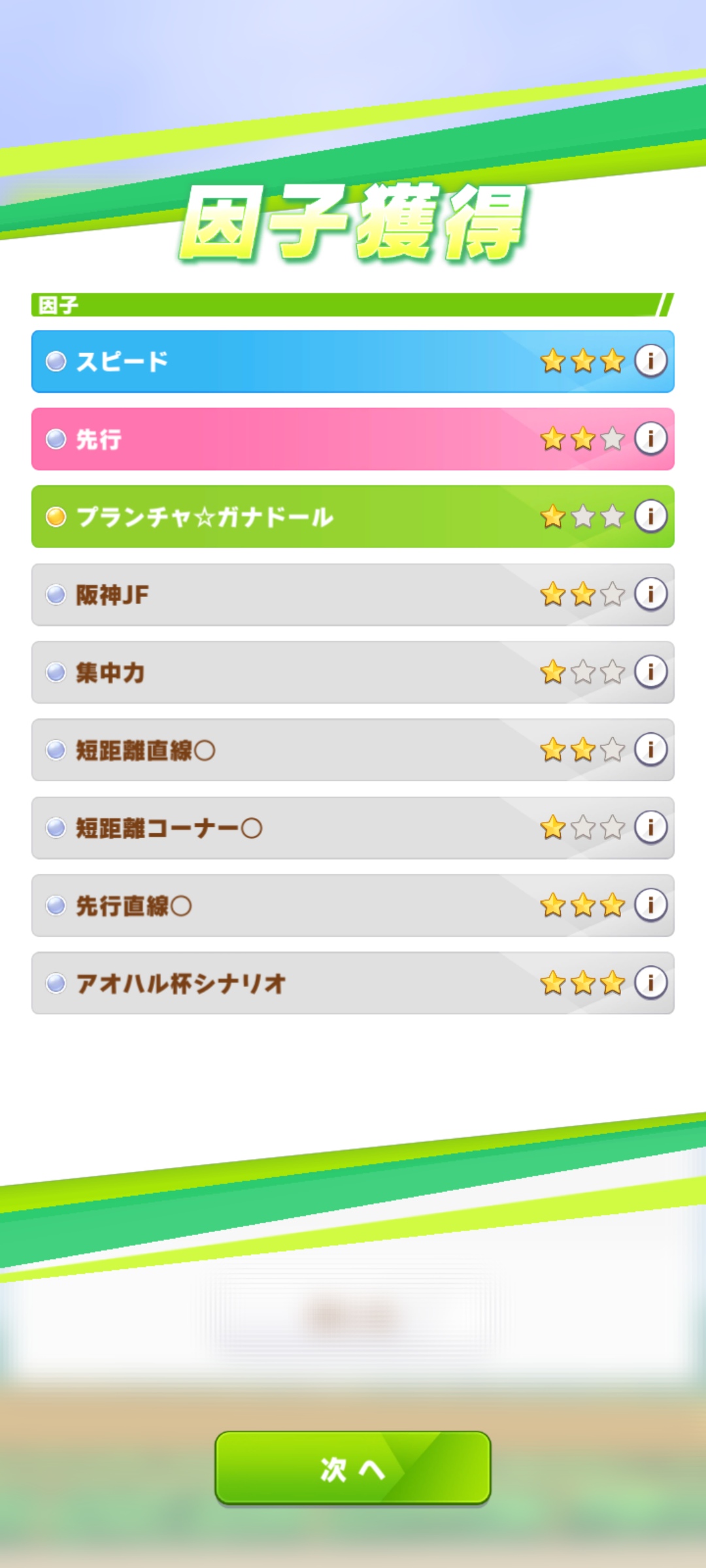View info for 短距離直線○ factor

point(650,749)
